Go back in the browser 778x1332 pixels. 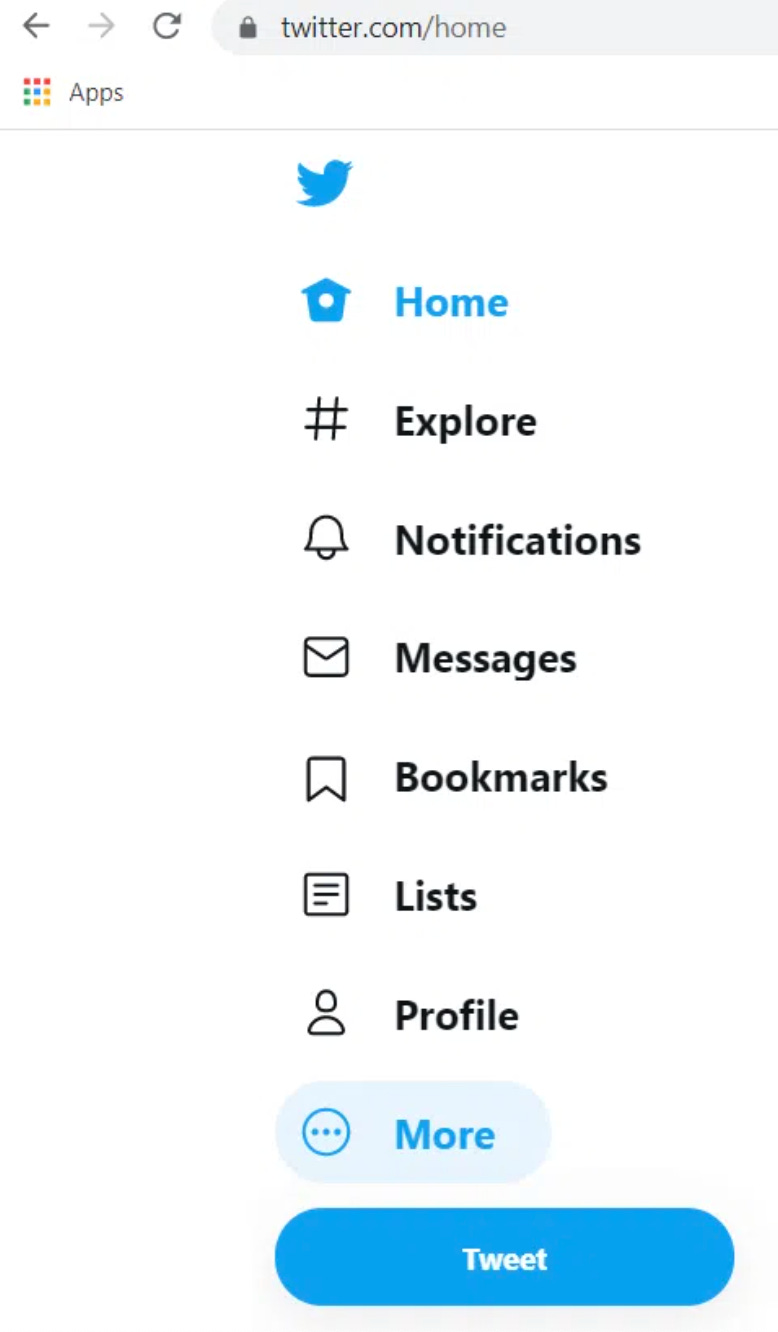click(36, 26)
